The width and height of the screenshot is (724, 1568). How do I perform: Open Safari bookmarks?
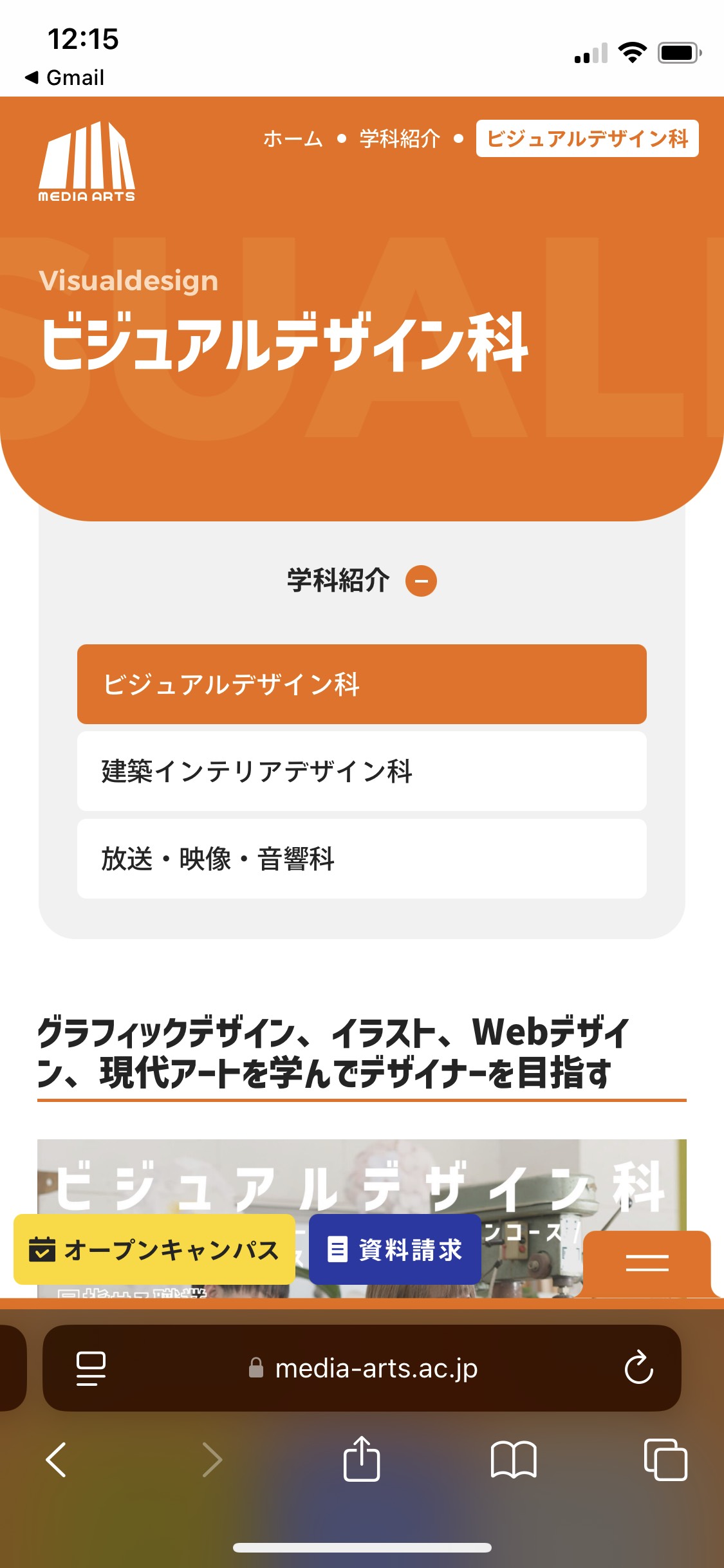tap(513, 1459)
